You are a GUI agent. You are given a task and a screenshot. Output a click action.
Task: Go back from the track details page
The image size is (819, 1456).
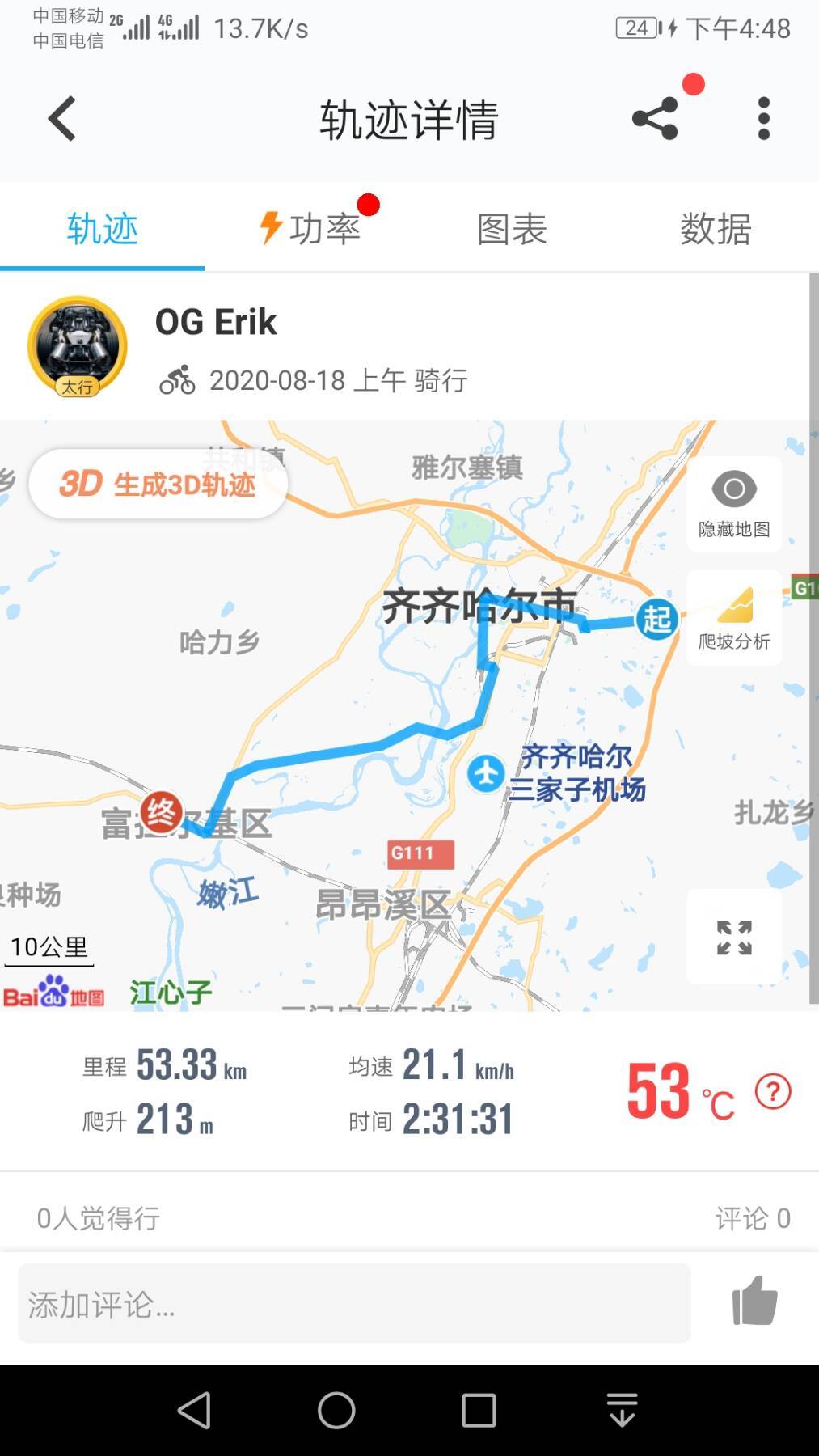[62, 119]
